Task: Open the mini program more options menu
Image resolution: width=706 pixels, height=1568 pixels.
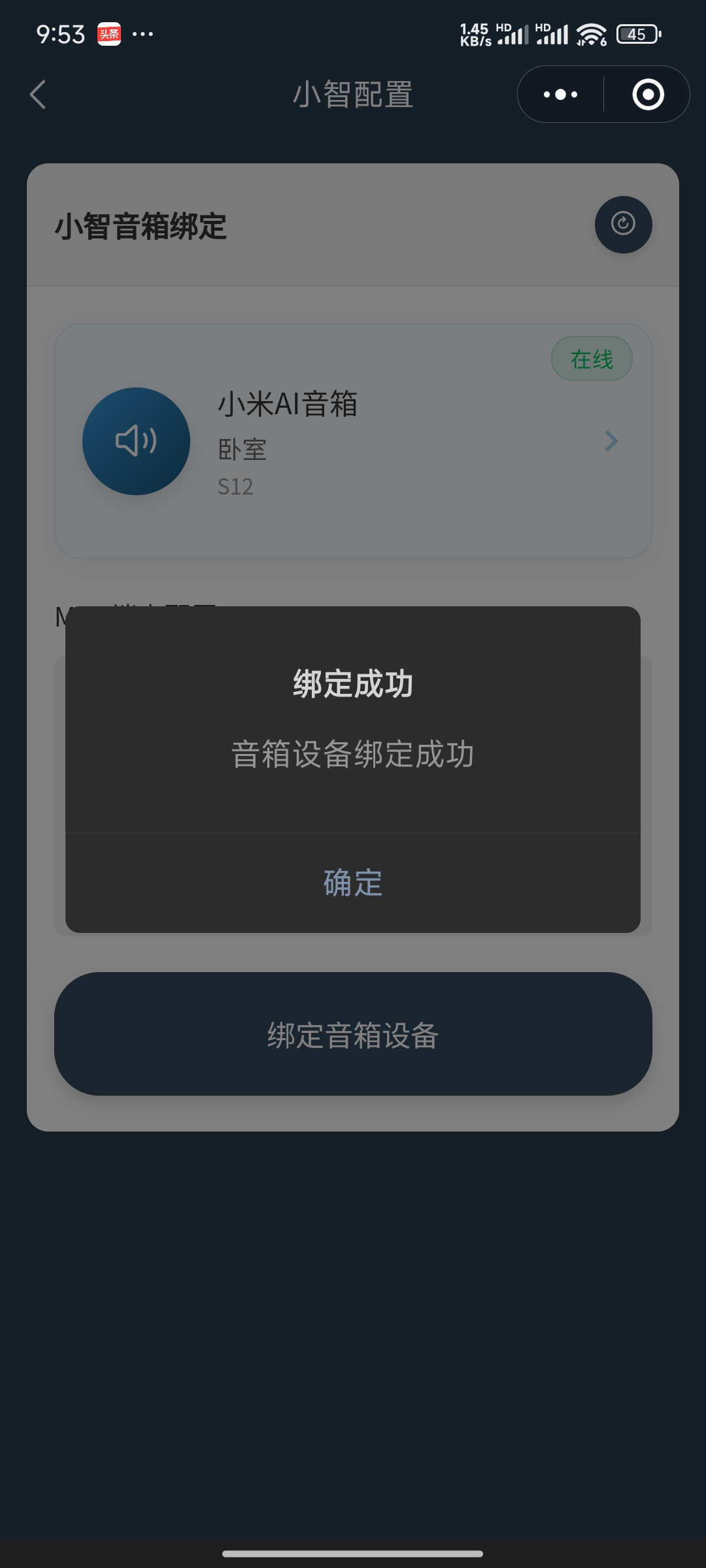Action: (561, 95)
